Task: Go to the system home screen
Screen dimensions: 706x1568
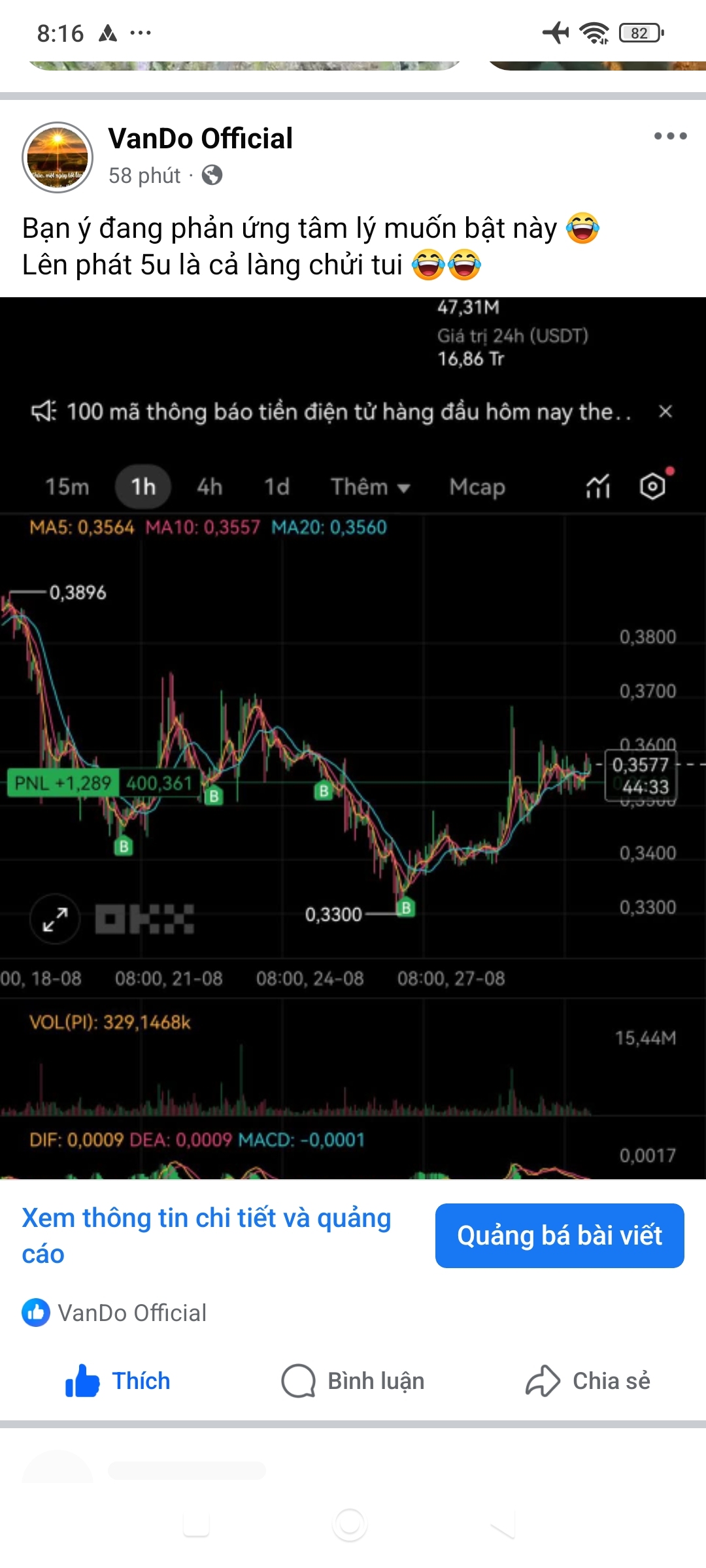Action: pyautogui.click(x=350, y=1525)
